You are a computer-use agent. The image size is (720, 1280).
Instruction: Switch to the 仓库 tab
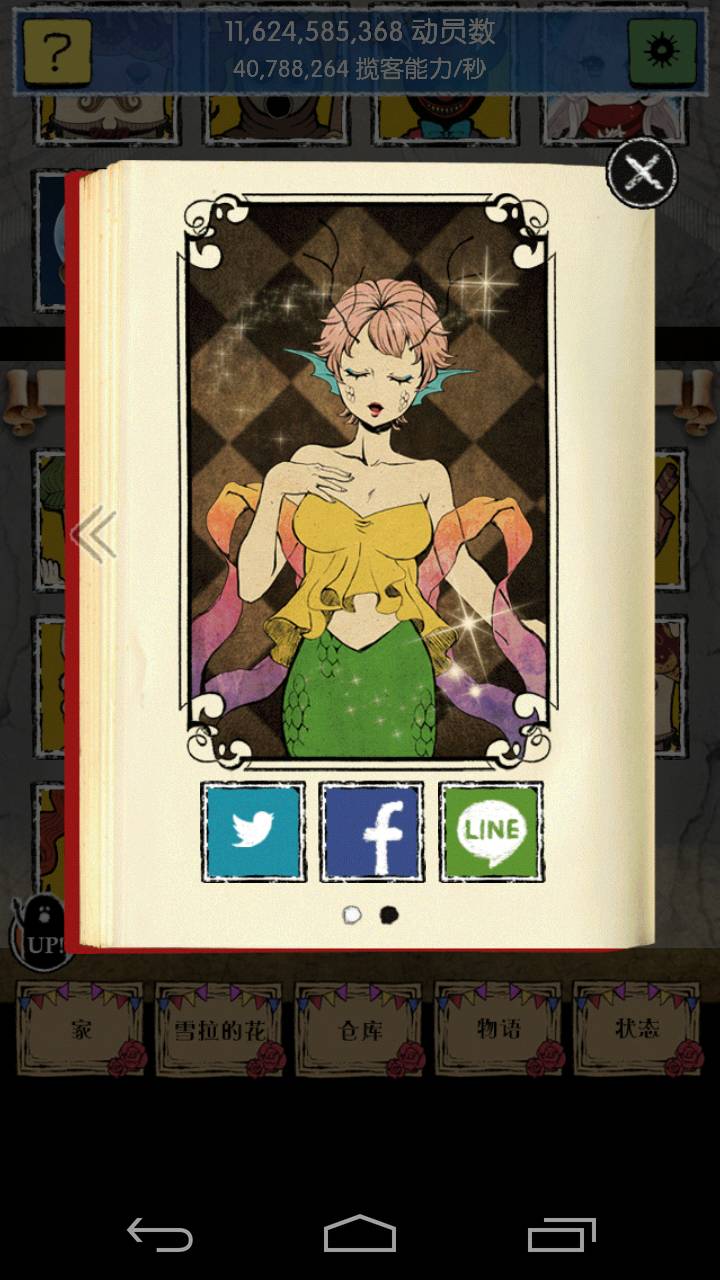(x=358, y=1030)
